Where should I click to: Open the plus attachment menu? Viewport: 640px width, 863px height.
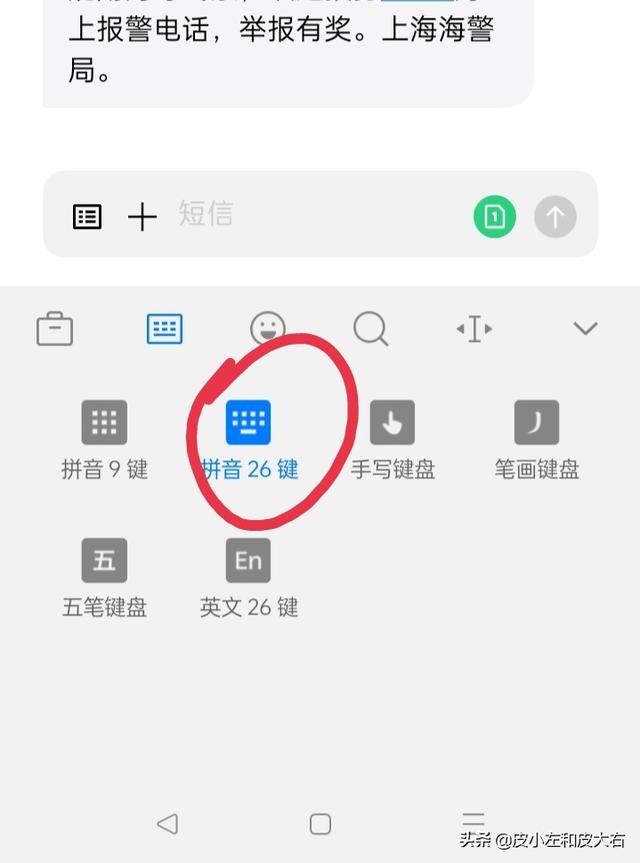pos(143,217)
